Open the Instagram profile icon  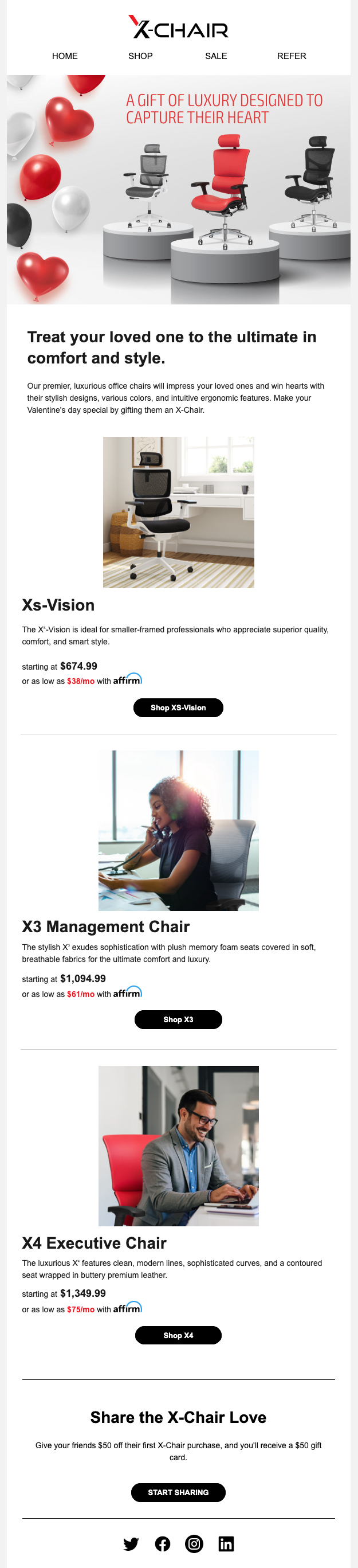click(194, 1544)
